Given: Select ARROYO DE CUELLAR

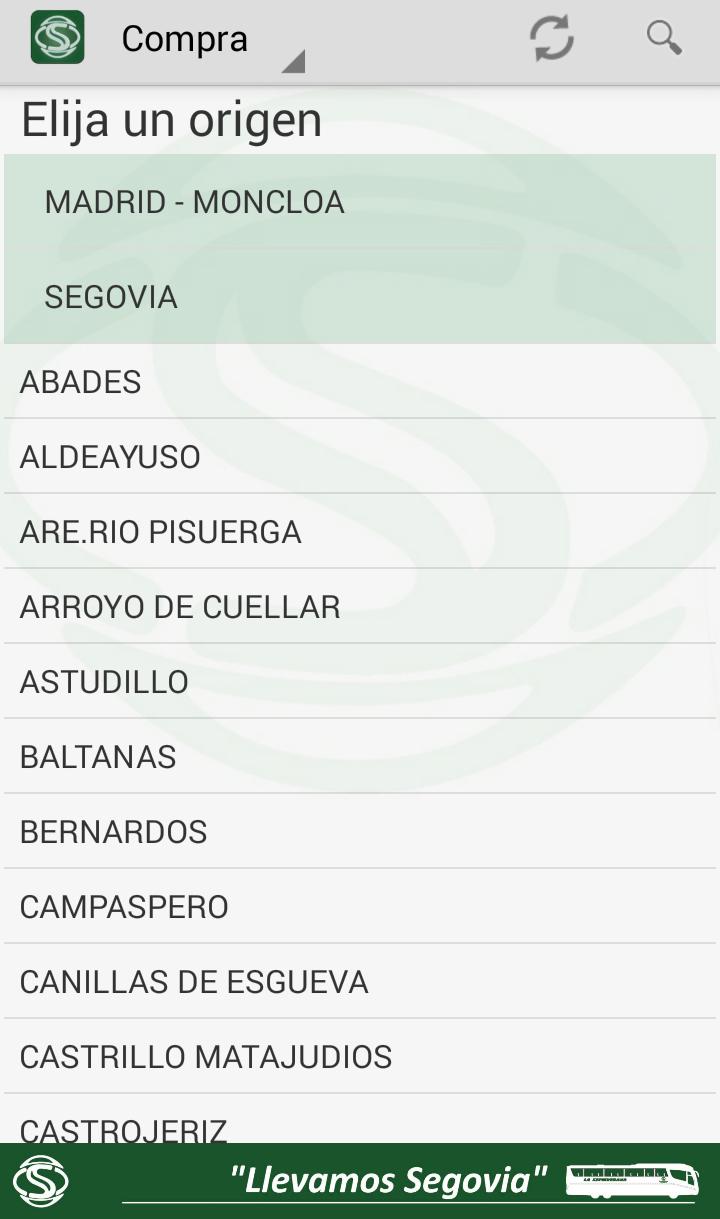Looking at the screenshot, I should (x=360, y=607).
